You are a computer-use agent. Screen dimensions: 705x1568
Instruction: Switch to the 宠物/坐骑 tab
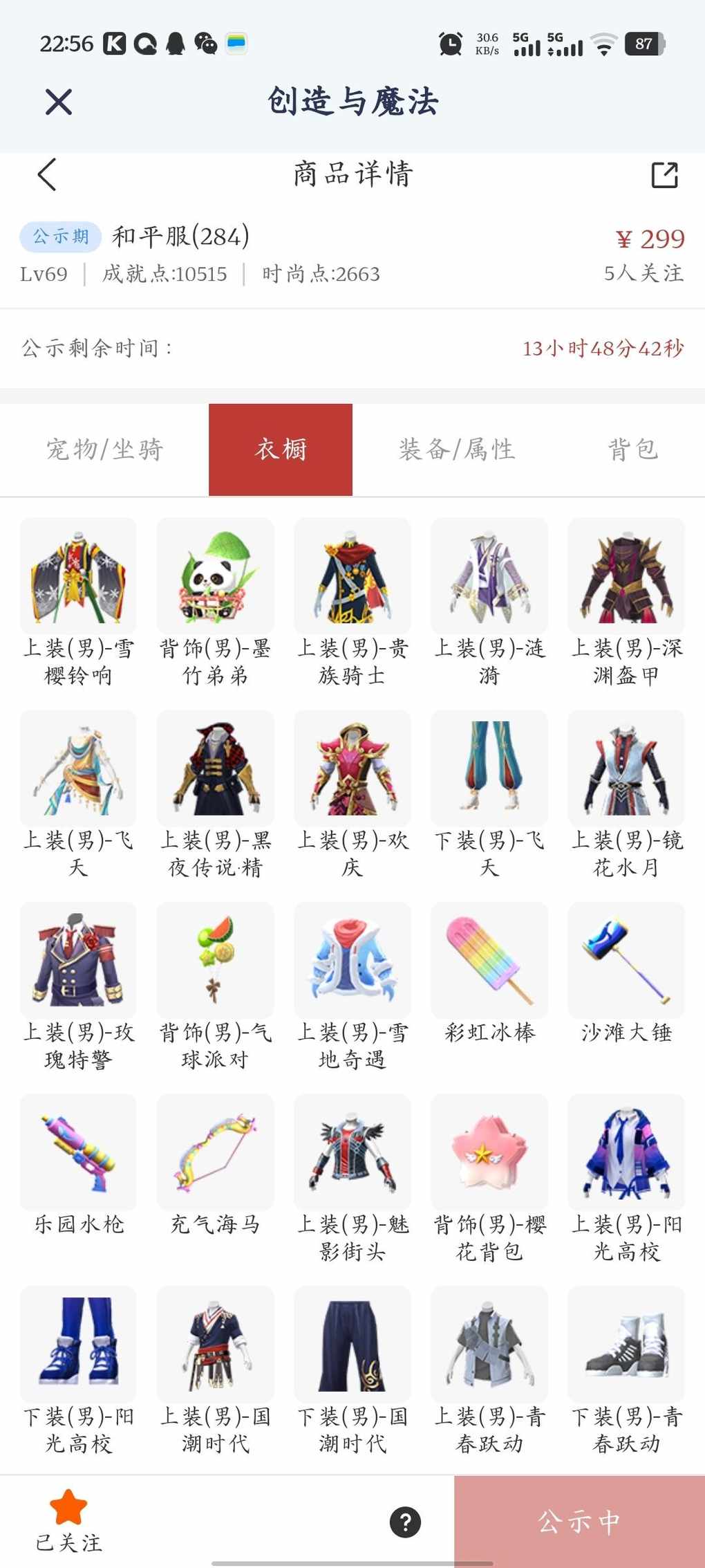tap(104, 450)
